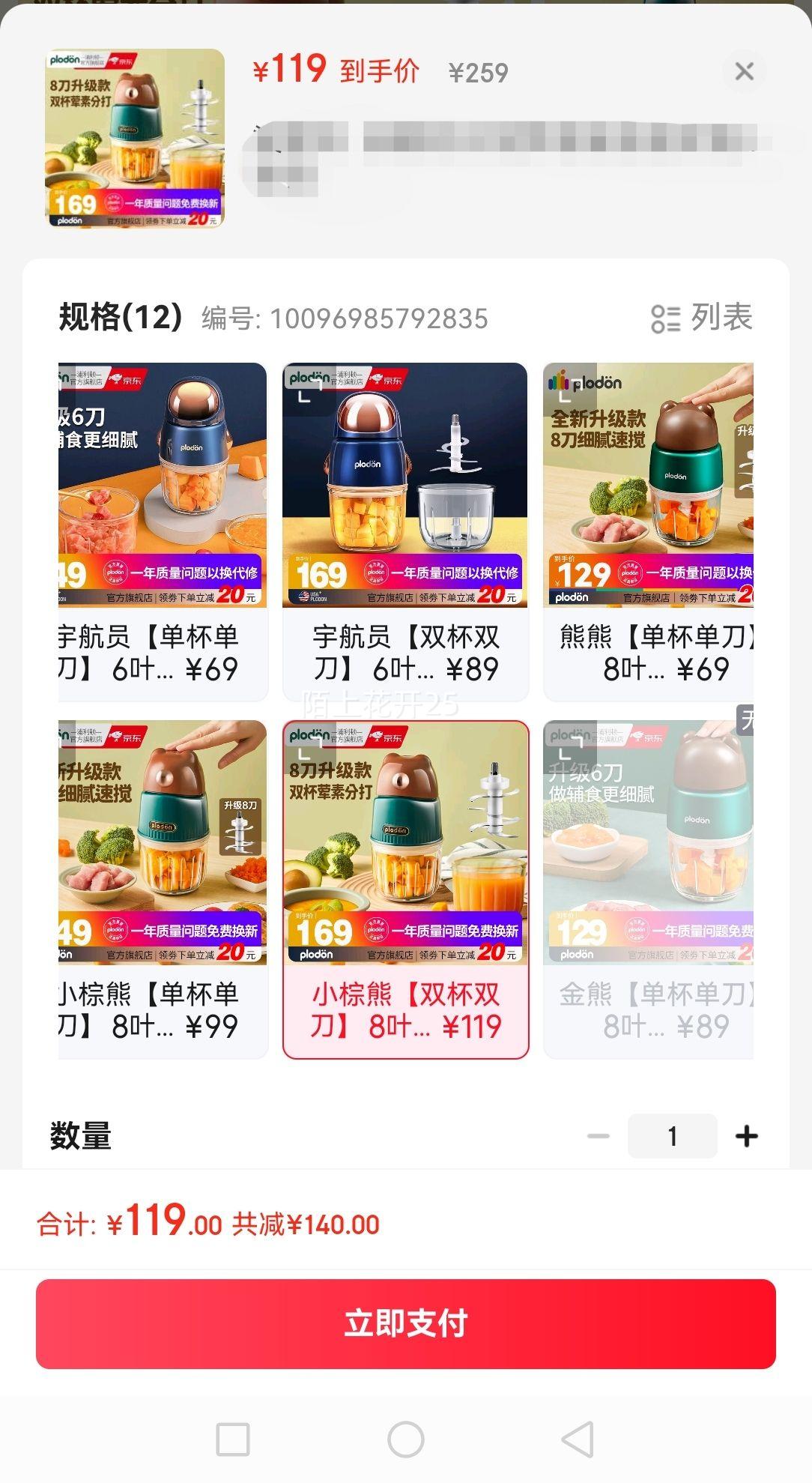Tap 立即支付 to pay now
The height and width of the screenshot is (1483, 812).
(405, 1323)
